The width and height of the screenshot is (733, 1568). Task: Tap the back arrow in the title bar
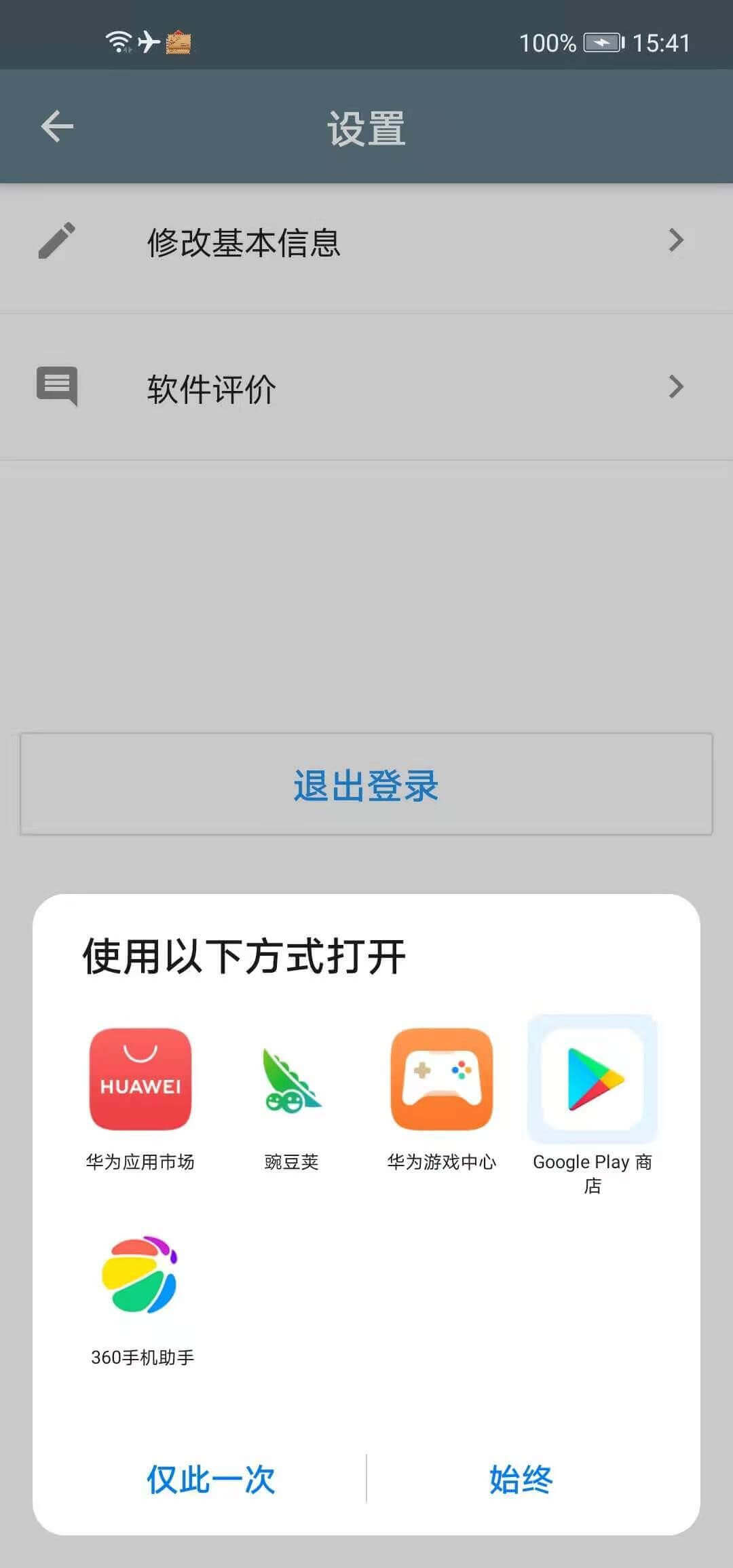click(56, 126)
